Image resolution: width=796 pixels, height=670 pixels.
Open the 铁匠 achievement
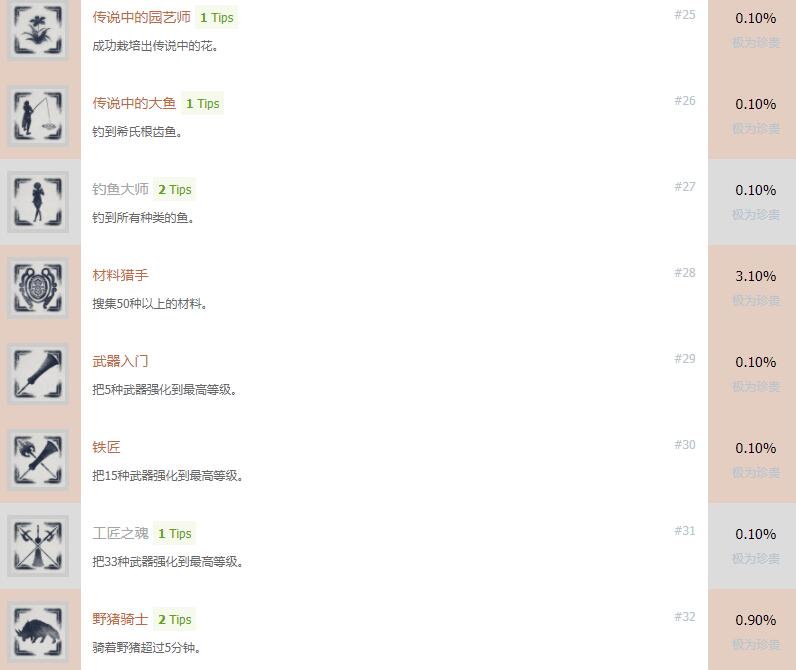coord(106,447)
